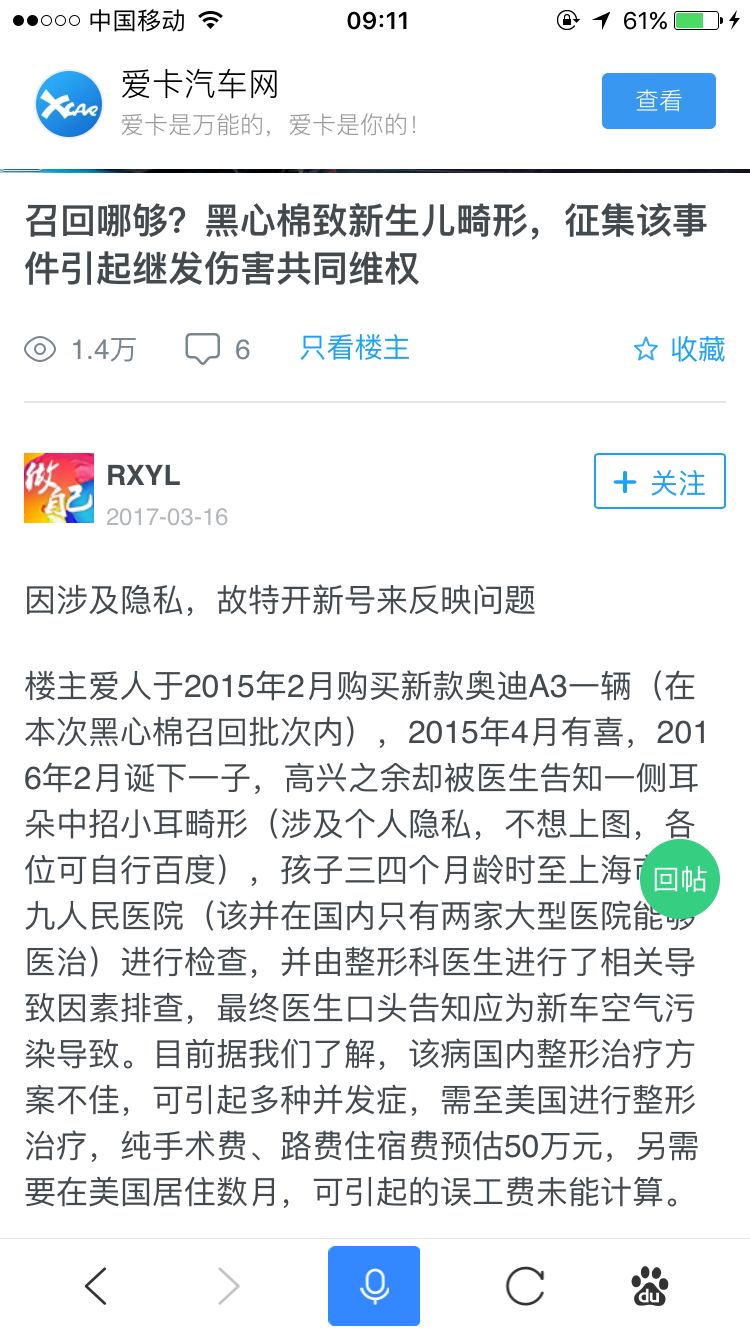This screenshot has width=750, height=1334.
Task: Tap the green 回帖 reply button
Action: tap(680, 879)
